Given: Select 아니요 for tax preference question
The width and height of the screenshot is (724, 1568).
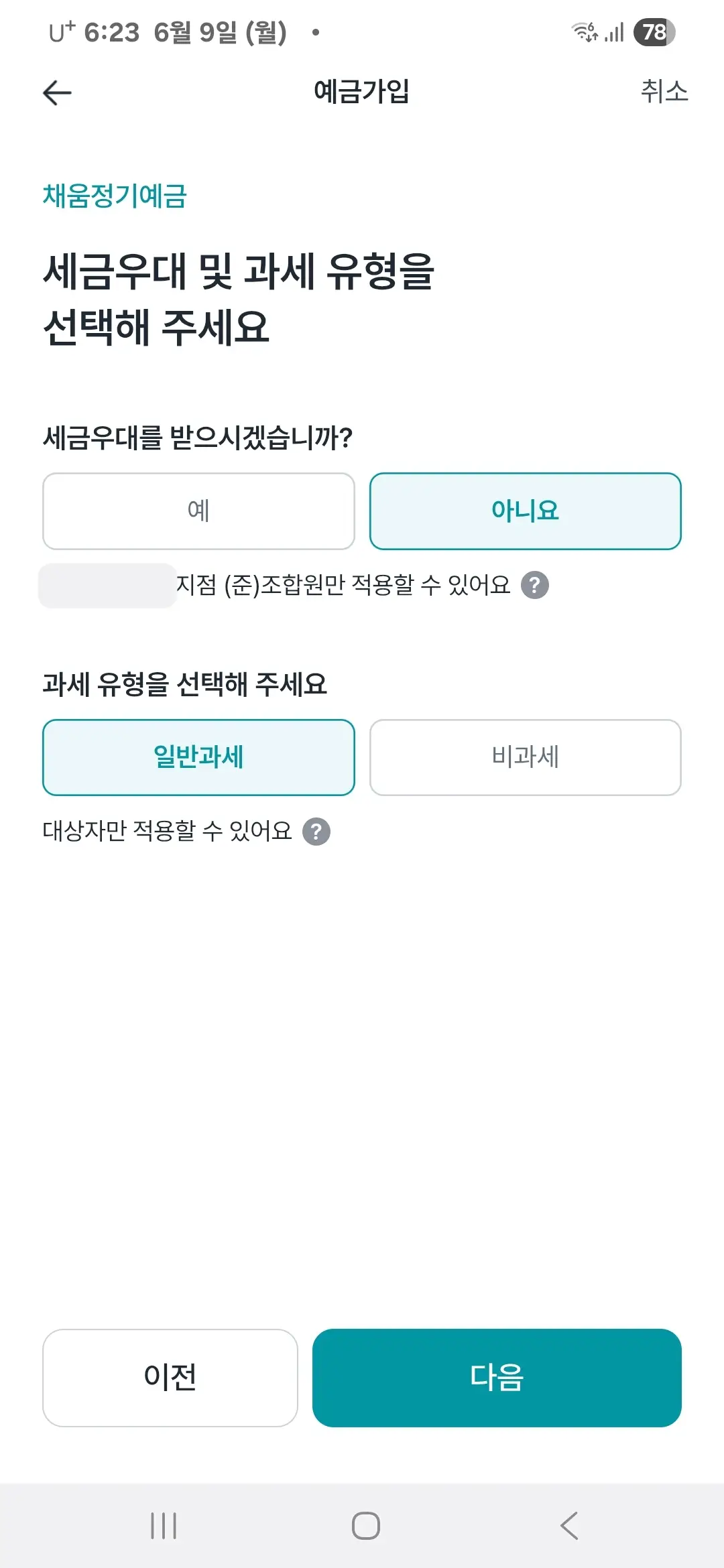Looking at the screenshot, I should [x=526, y=511].
